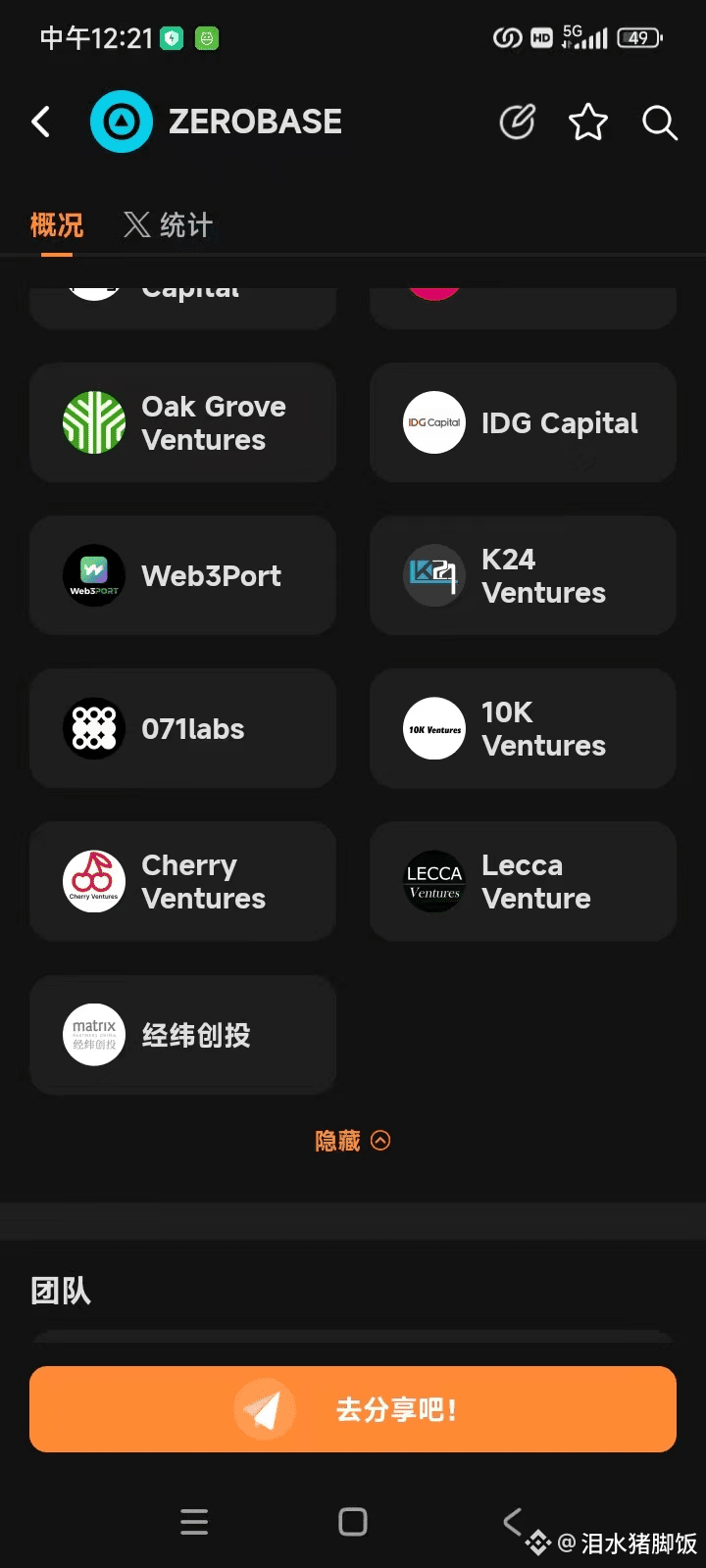The height and width of the screenshot is (1568, 706).
Task: View the Web3Port investor card
Action: point(183,575)
